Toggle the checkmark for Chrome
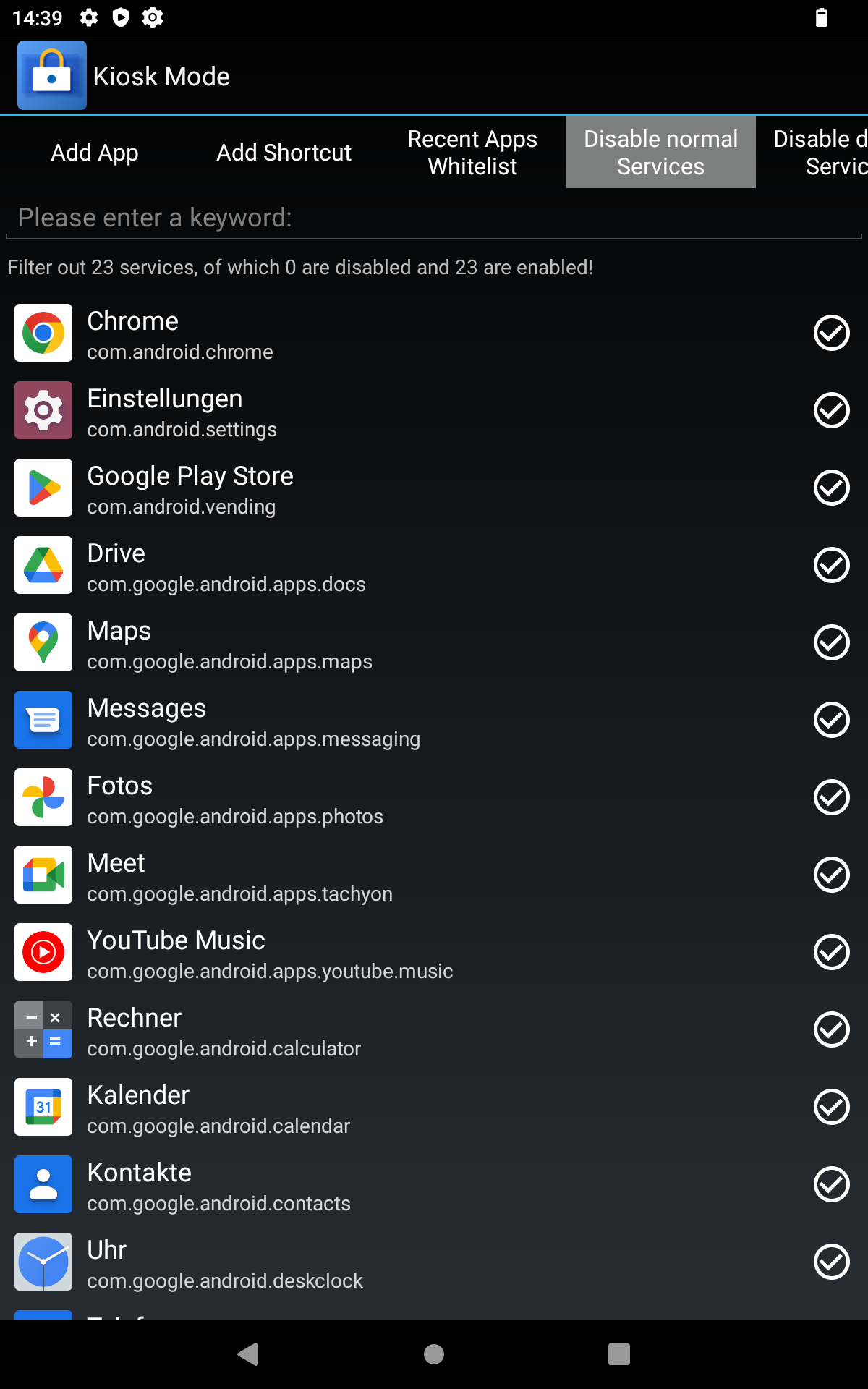Image resolution: width=868 pixels, height=1389 pixels. click(x=832, y=333)
